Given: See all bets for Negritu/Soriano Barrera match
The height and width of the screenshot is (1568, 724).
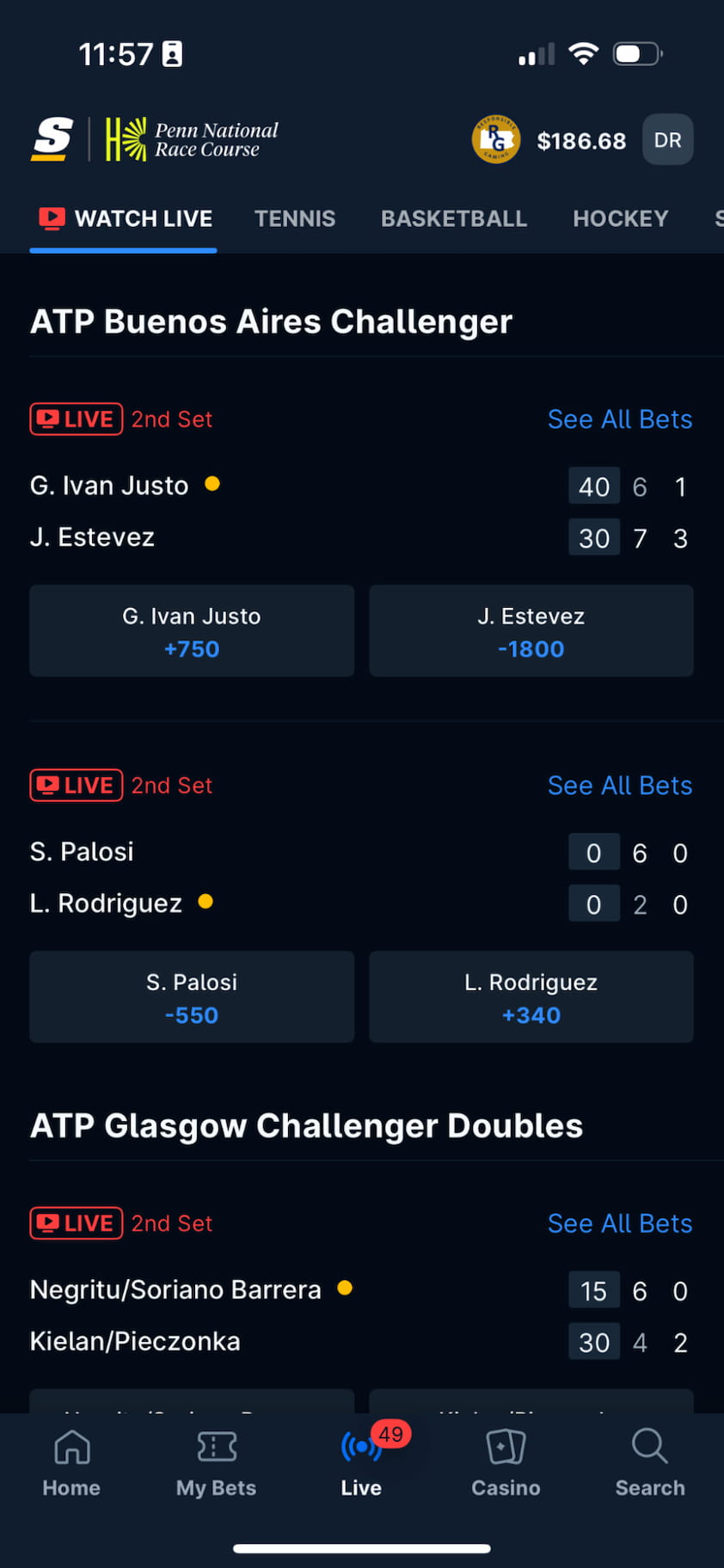Looking at the screenshot, I should (x=619, y=1223).
